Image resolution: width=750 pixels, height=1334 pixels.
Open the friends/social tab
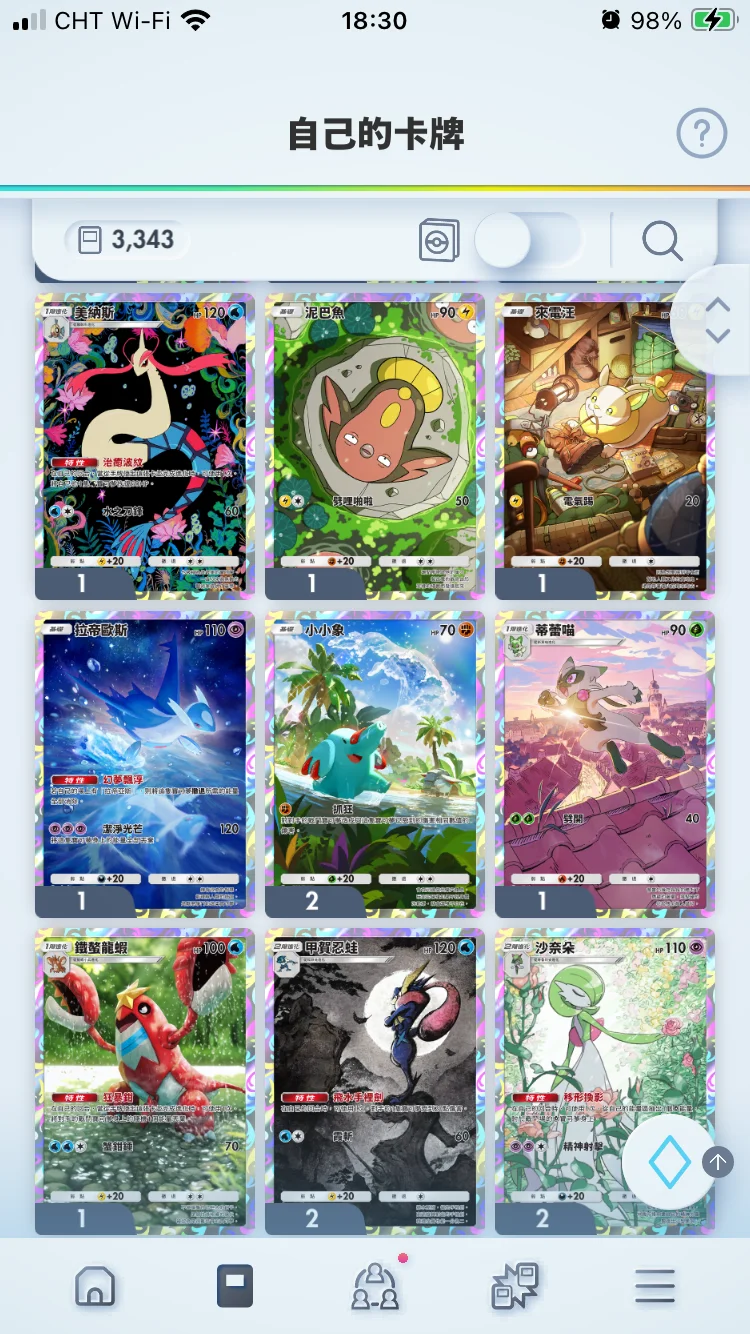click(375, 1286)
